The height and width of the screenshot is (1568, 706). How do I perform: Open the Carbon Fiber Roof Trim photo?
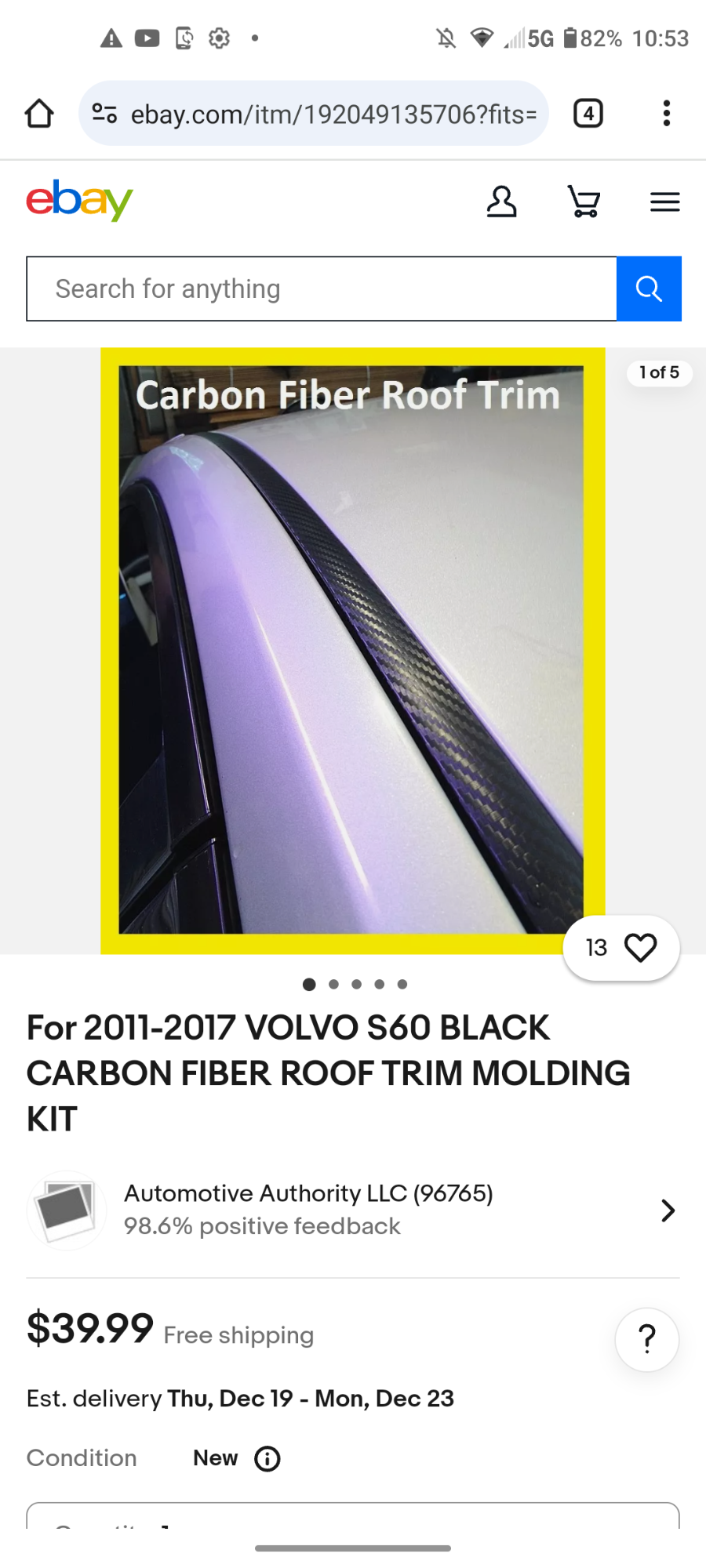[x=352, y=651]
